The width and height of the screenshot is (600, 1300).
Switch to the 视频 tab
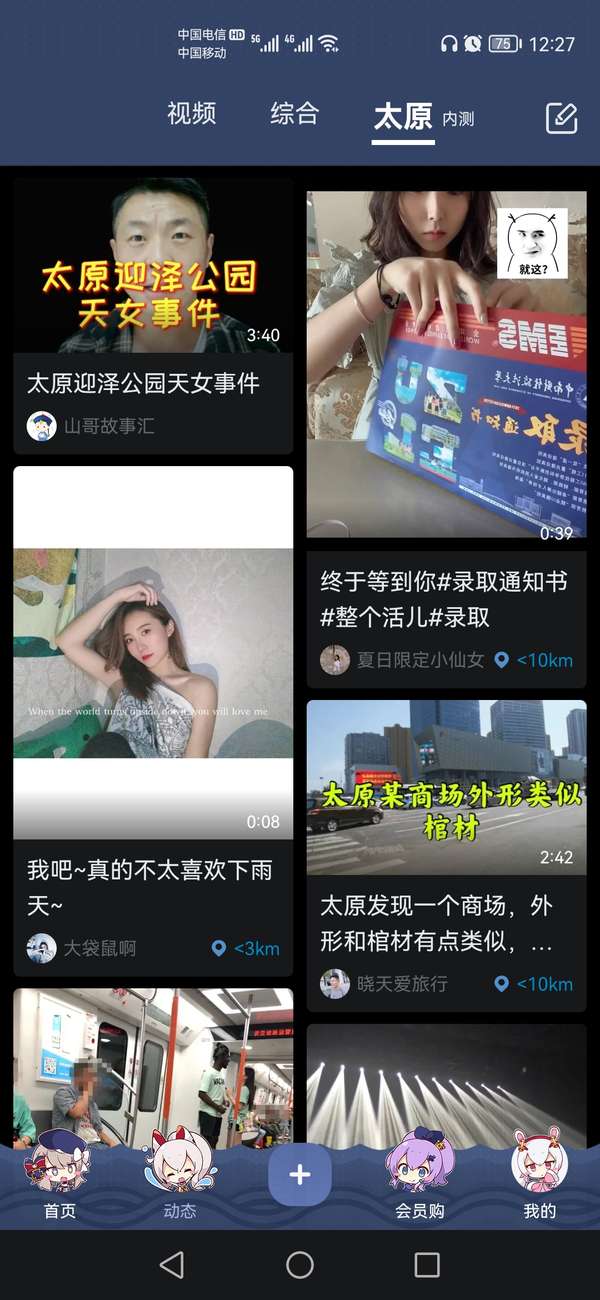click(191, 114)
